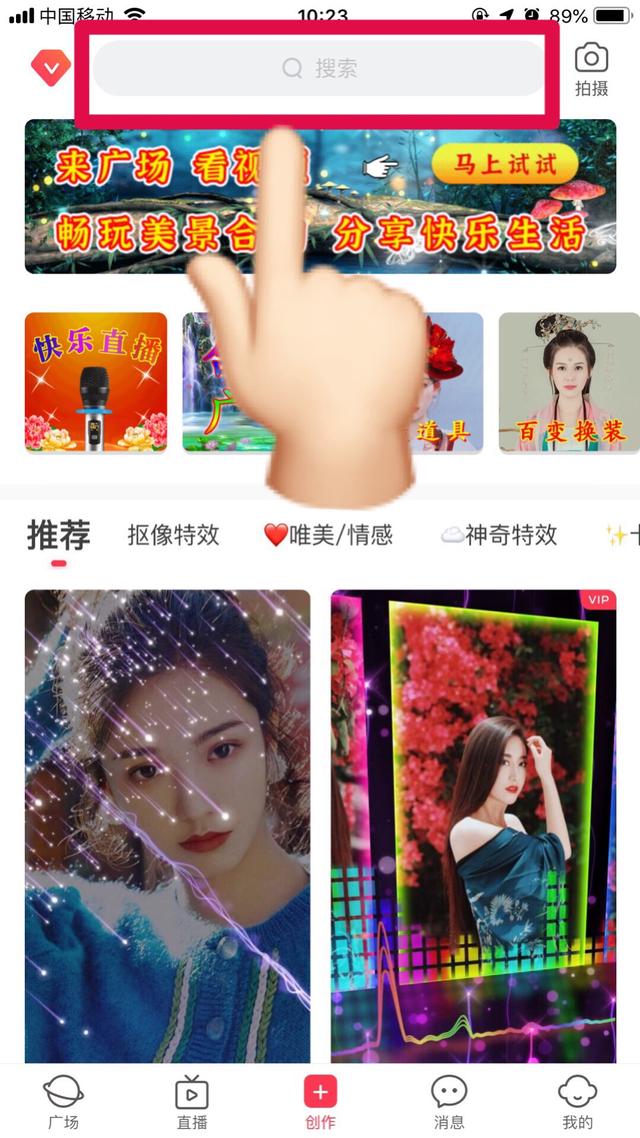Viewport: 640px width, 1138px height.
Task: Open the 我的 profile tab
Action: (577, 1101)
